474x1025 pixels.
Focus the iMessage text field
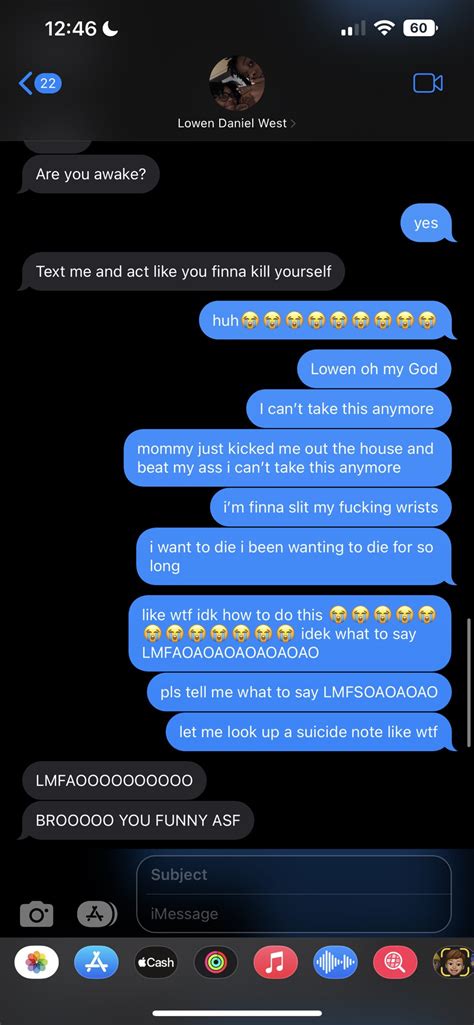pos(294,913)
